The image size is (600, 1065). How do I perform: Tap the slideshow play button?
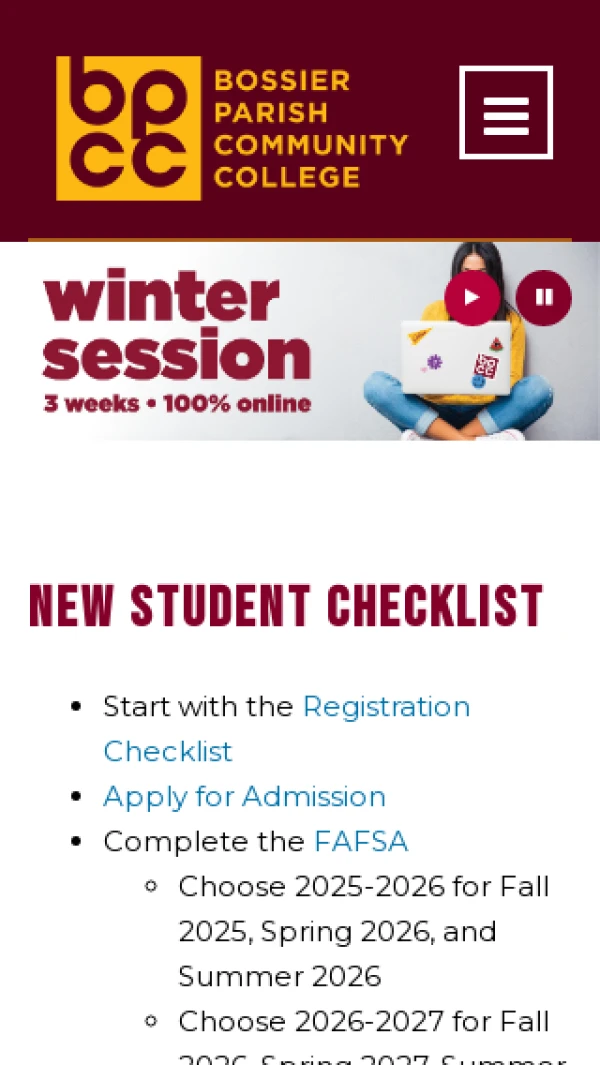click(472, 298)
